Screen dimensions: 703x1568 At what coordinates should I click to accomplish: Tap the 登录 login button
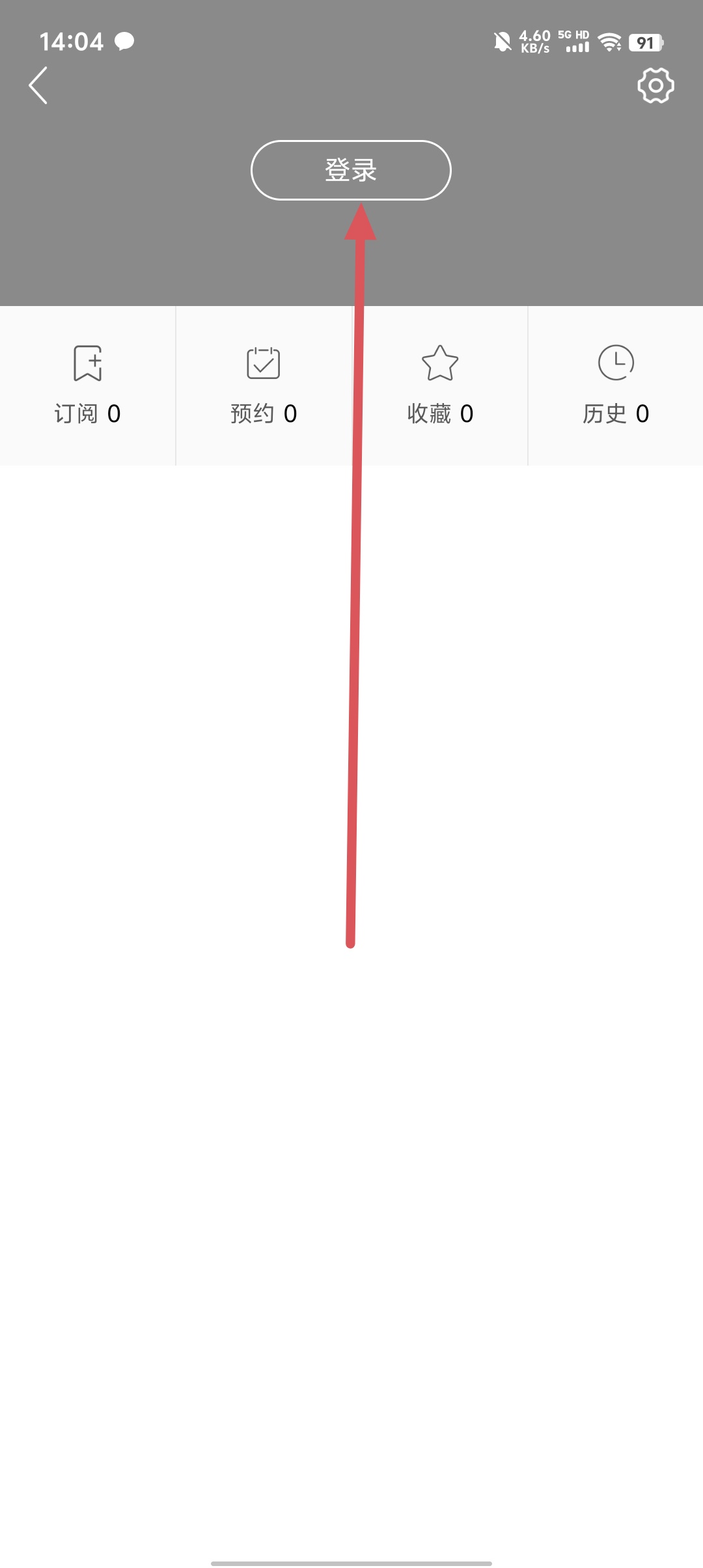pos(350,170)
